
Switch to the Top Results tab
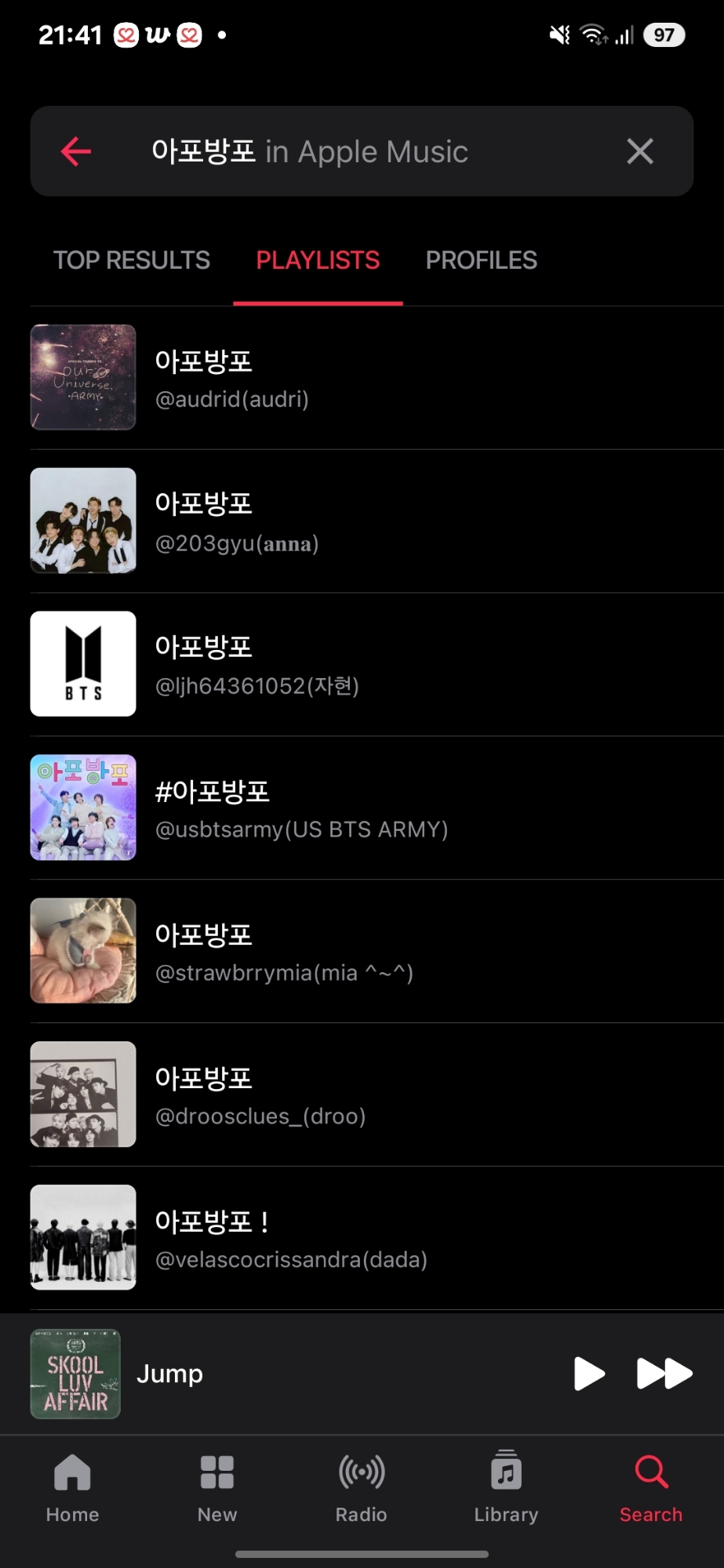pyautogui.click(x=132, y=260)
